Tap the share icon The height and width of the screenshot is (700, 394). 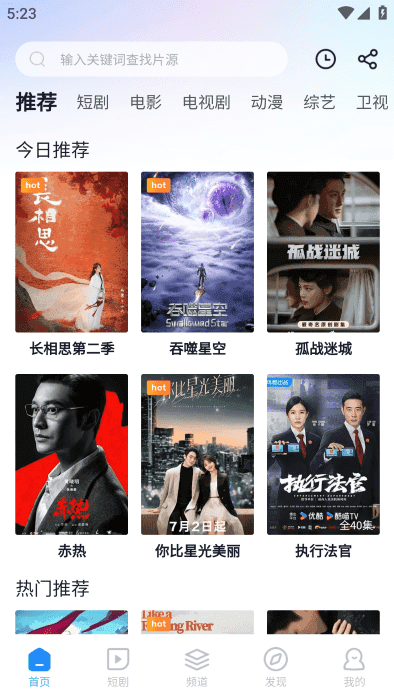pos(368,59)
